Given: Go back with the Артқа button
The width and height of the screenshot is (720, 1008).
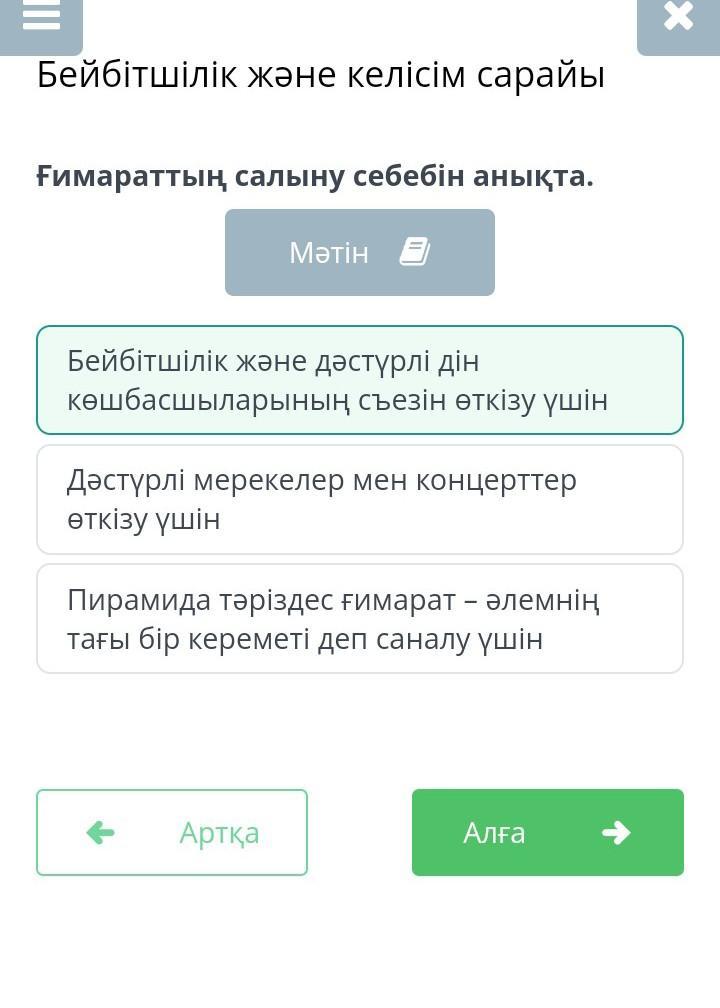Looking at the screenshot, I should [172, 832].
